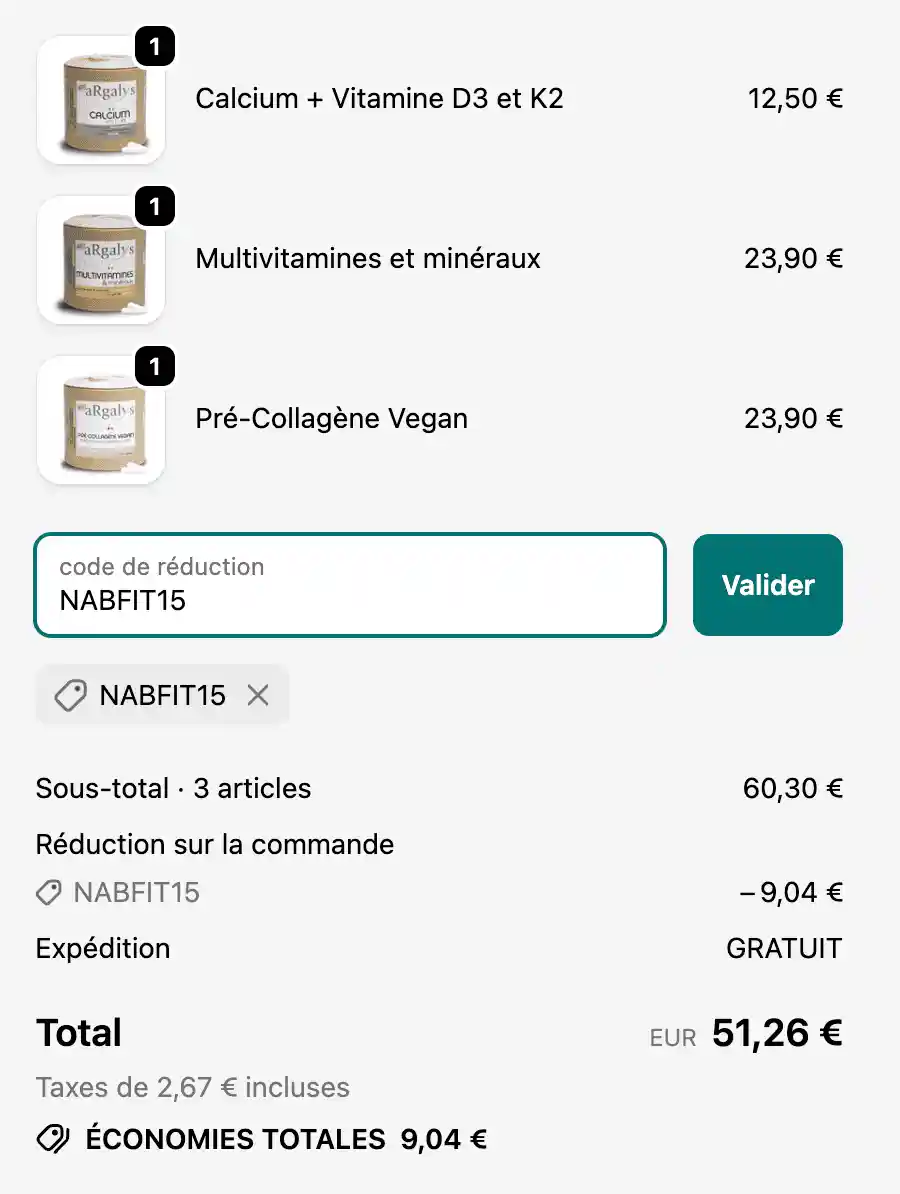Click the tag icon in the NABFIT15 chip
Viewport: 900px width, 1194px height.
tap(70, 694)
